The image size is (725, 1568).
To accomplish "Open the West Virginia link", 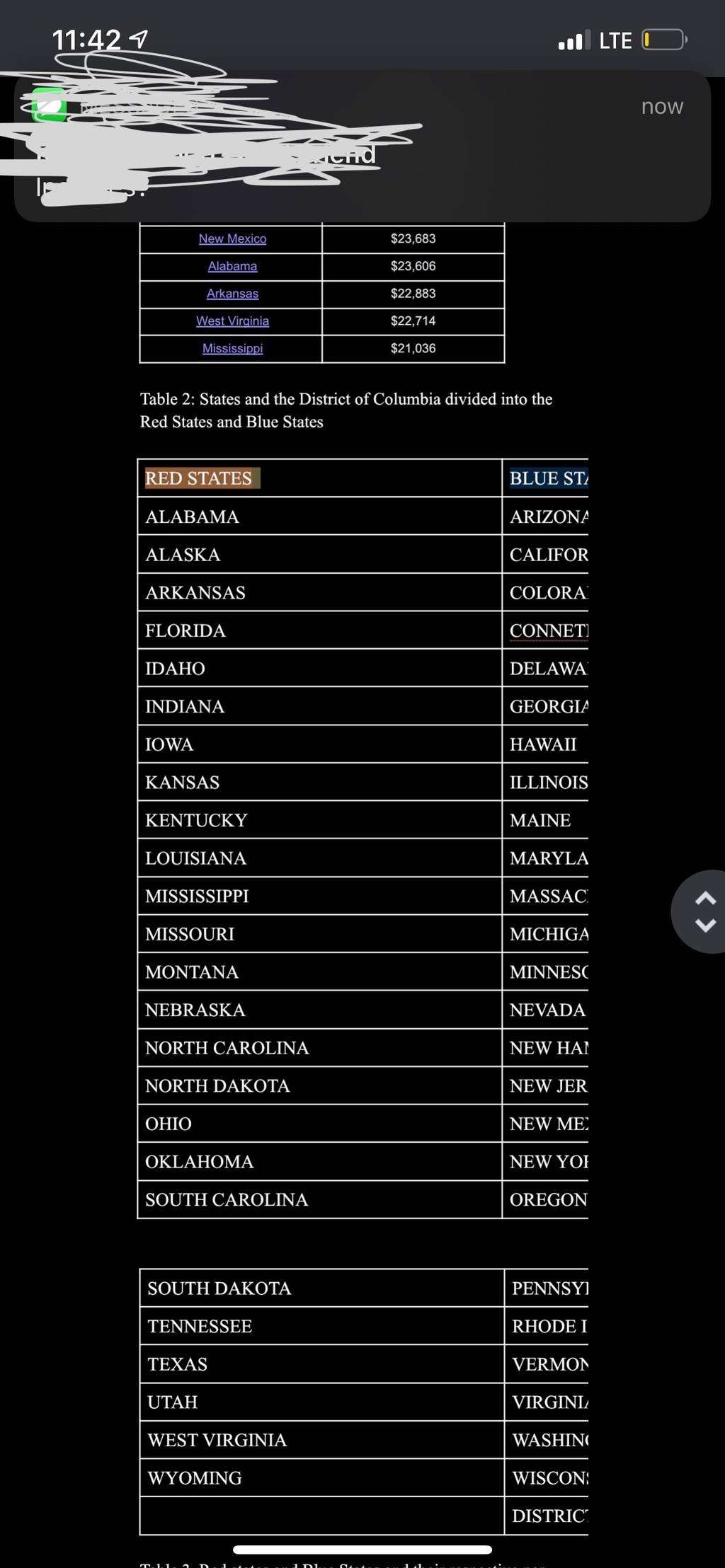I will tap(232, 321).
